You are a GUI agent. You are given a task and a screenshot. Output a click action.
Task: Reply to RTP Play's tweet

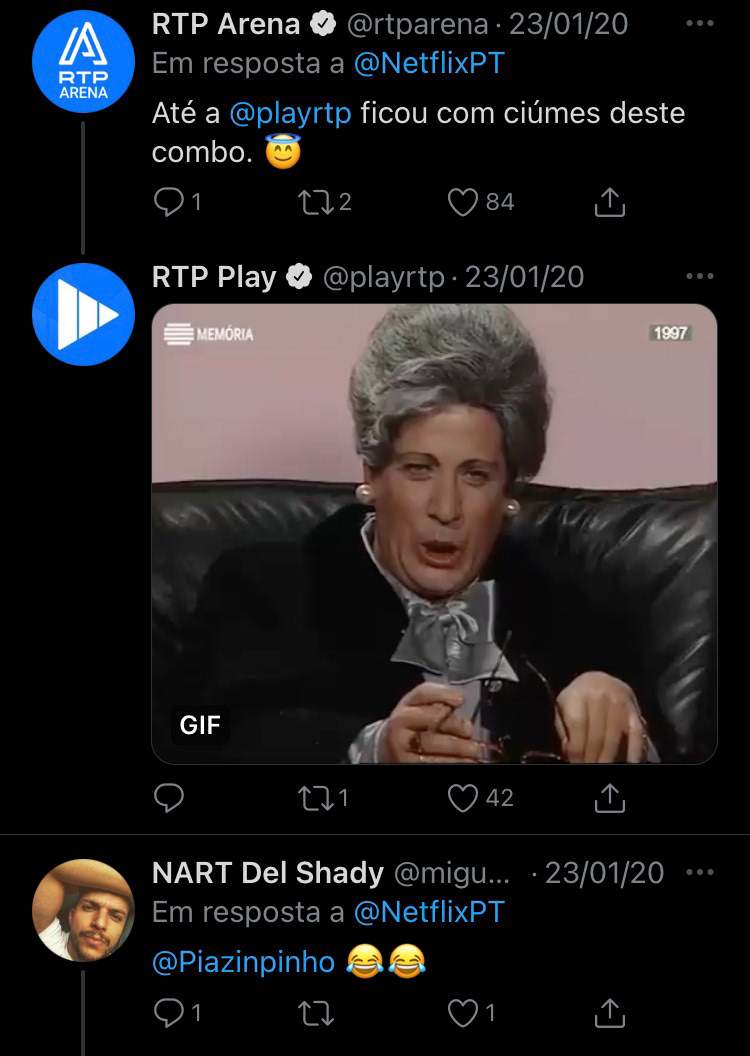pos(169,798)
